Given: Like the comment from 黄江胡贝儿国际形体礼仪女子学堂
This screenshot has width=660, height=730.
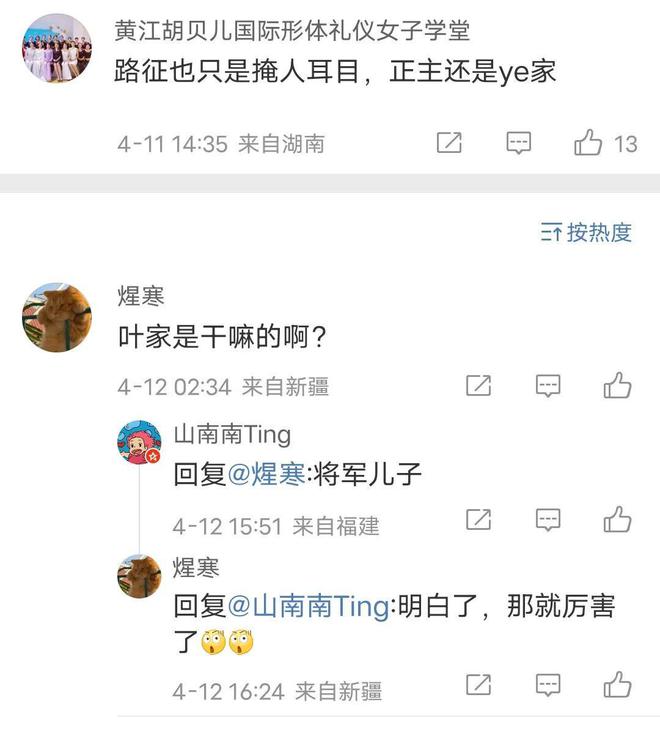Looking at the screenshot, I should pos(588,144).
